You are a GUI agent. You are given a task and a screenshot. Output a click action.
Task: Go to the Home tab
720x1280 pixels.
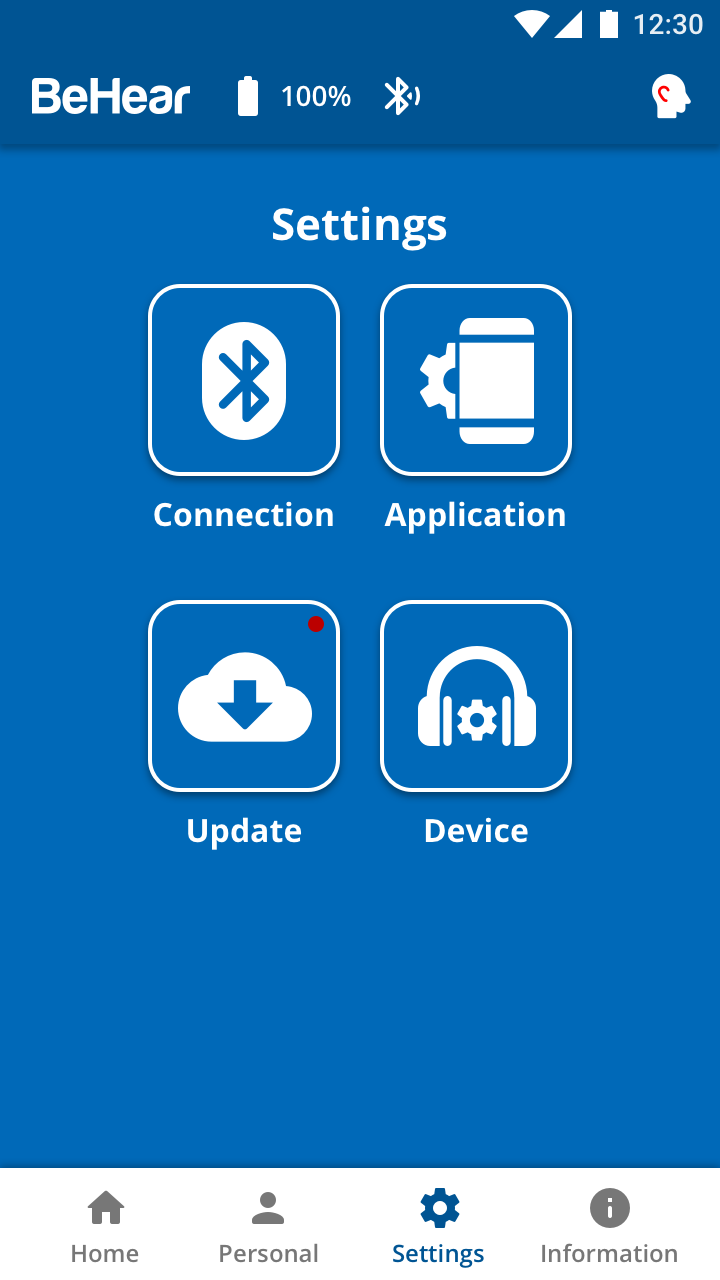(105, 1226)
